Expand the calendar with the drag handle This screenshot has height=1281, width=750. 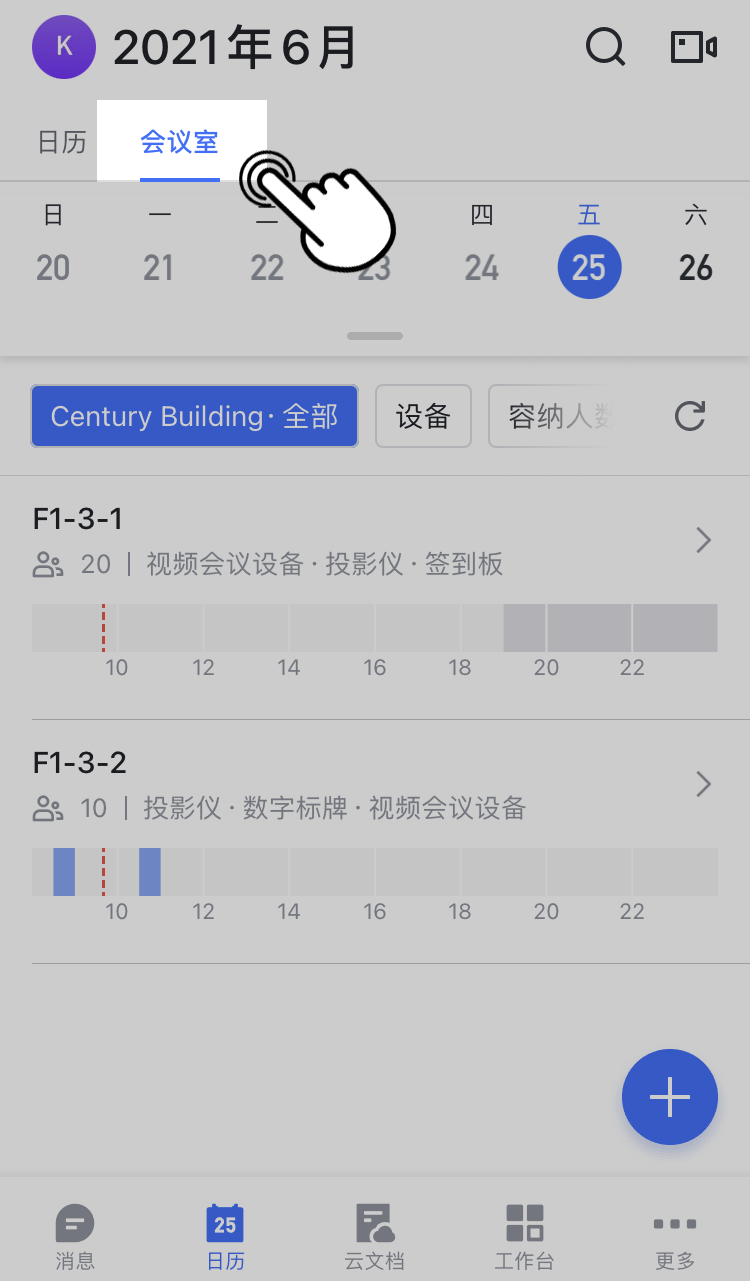(x=375, y=336)
